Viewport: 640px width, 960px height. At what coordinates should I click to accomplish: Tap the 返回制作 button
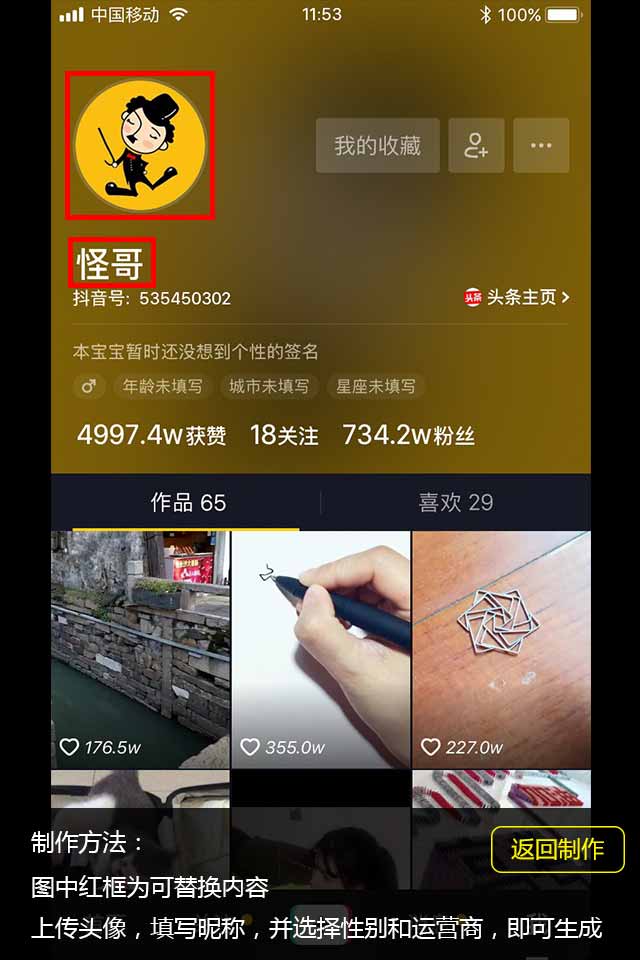(x=557, y=849)
